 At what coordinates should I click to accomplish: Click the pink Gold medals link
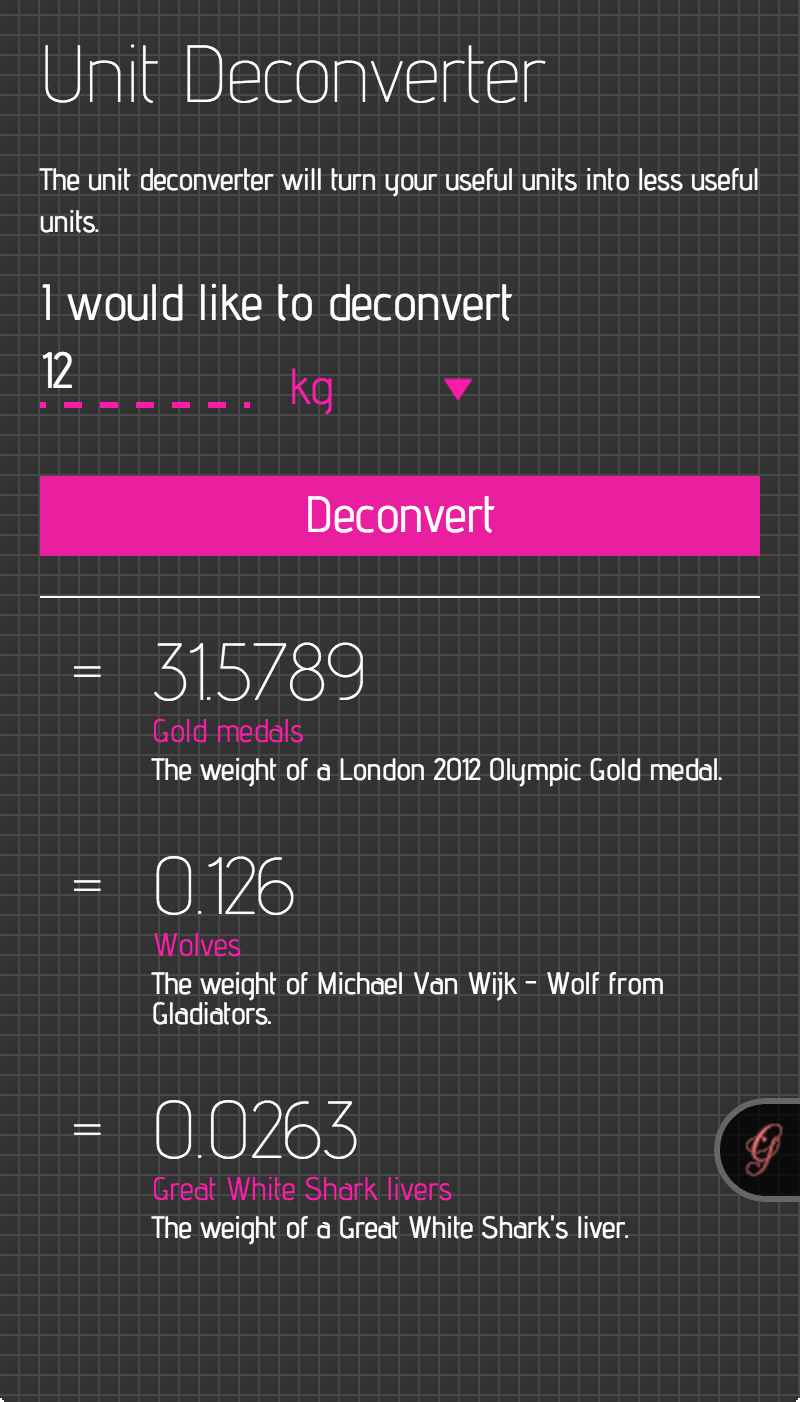227,732
